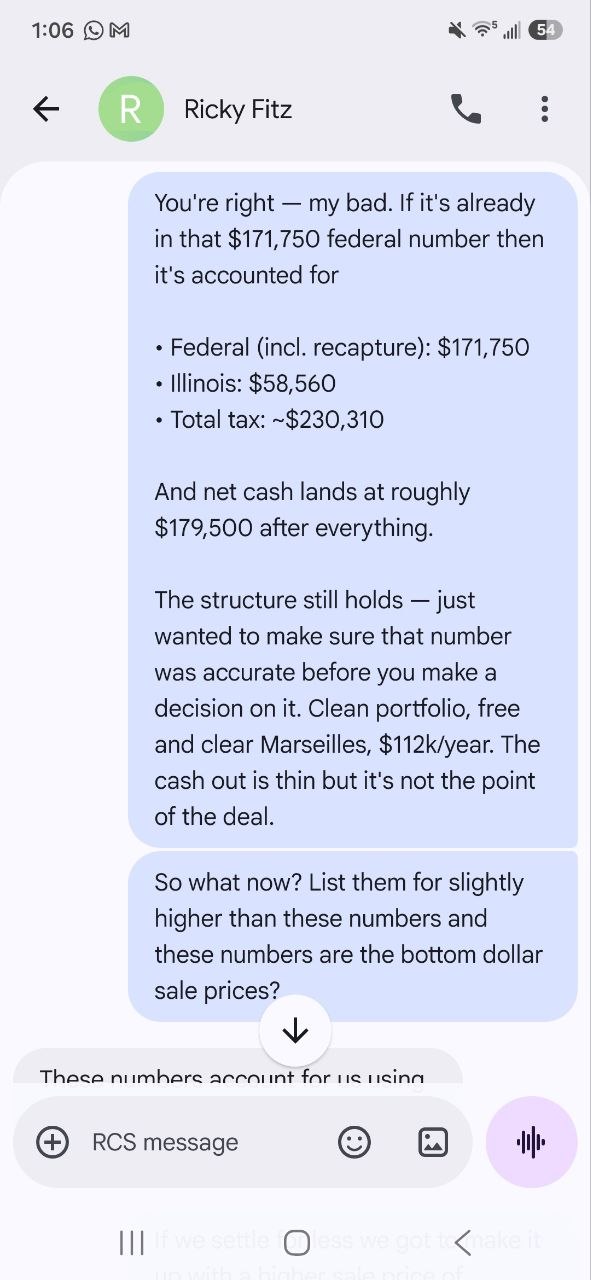Attach a photo from gallery
The image size is (591, 1280).
click(x=433, y=1142)
